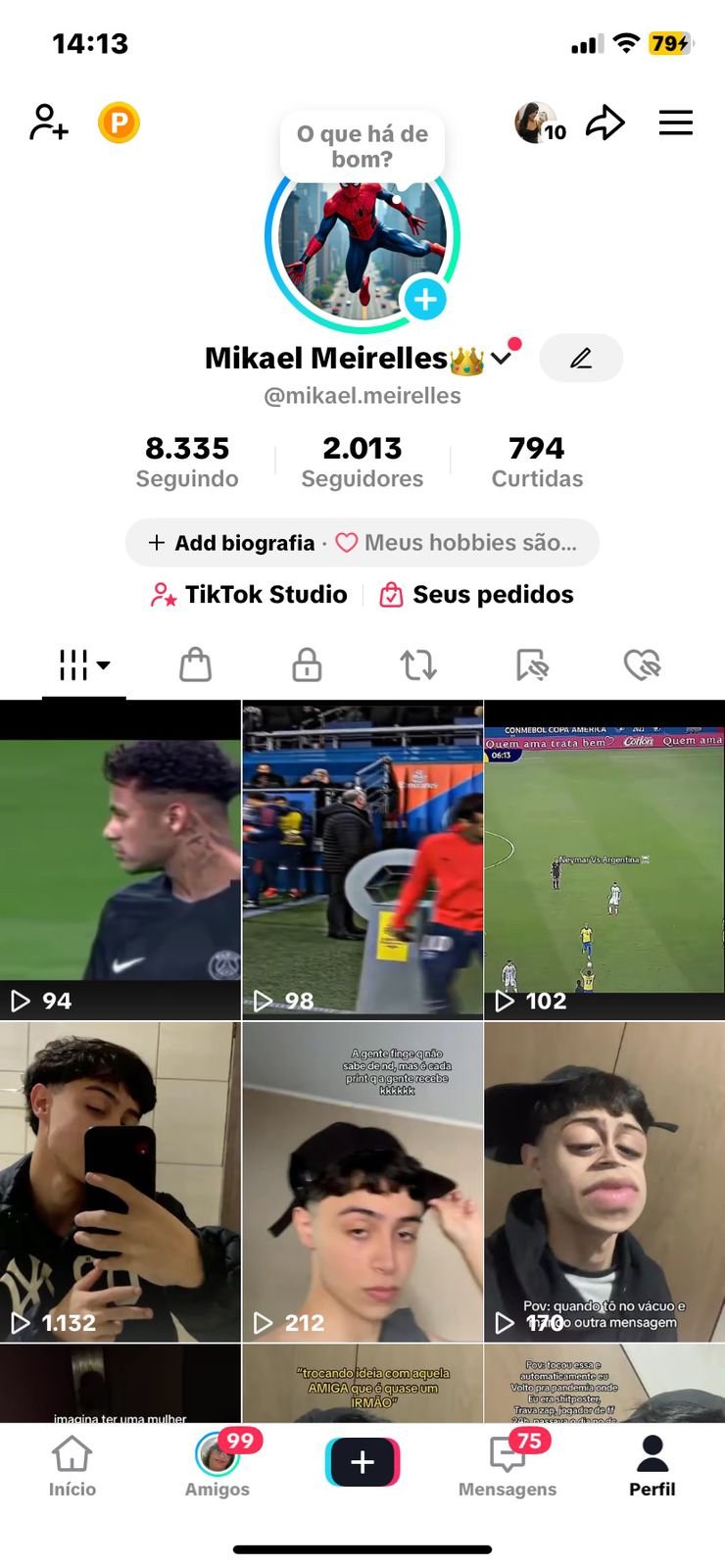
Task: Tap Add biografia to write a bio
Action: pos(232,543)
